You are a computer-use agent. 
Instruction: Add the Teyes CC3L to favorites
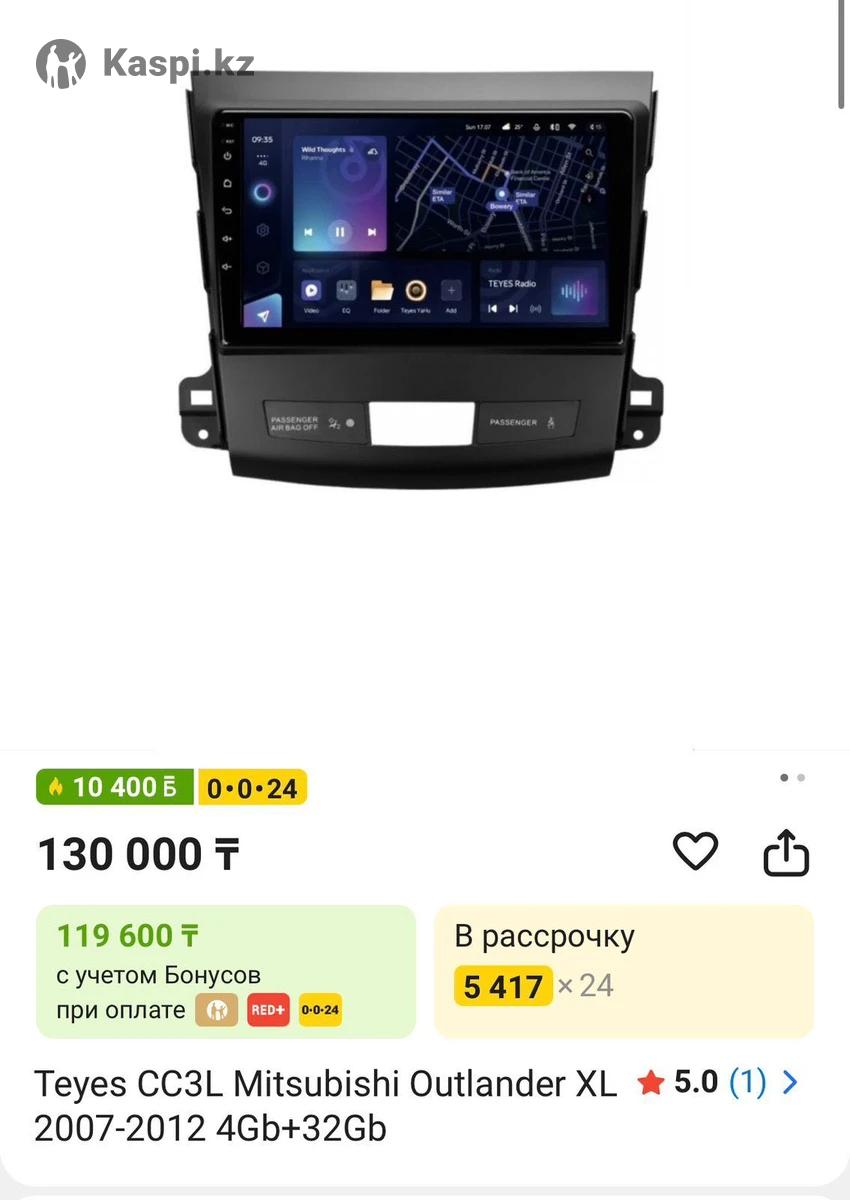694,852
